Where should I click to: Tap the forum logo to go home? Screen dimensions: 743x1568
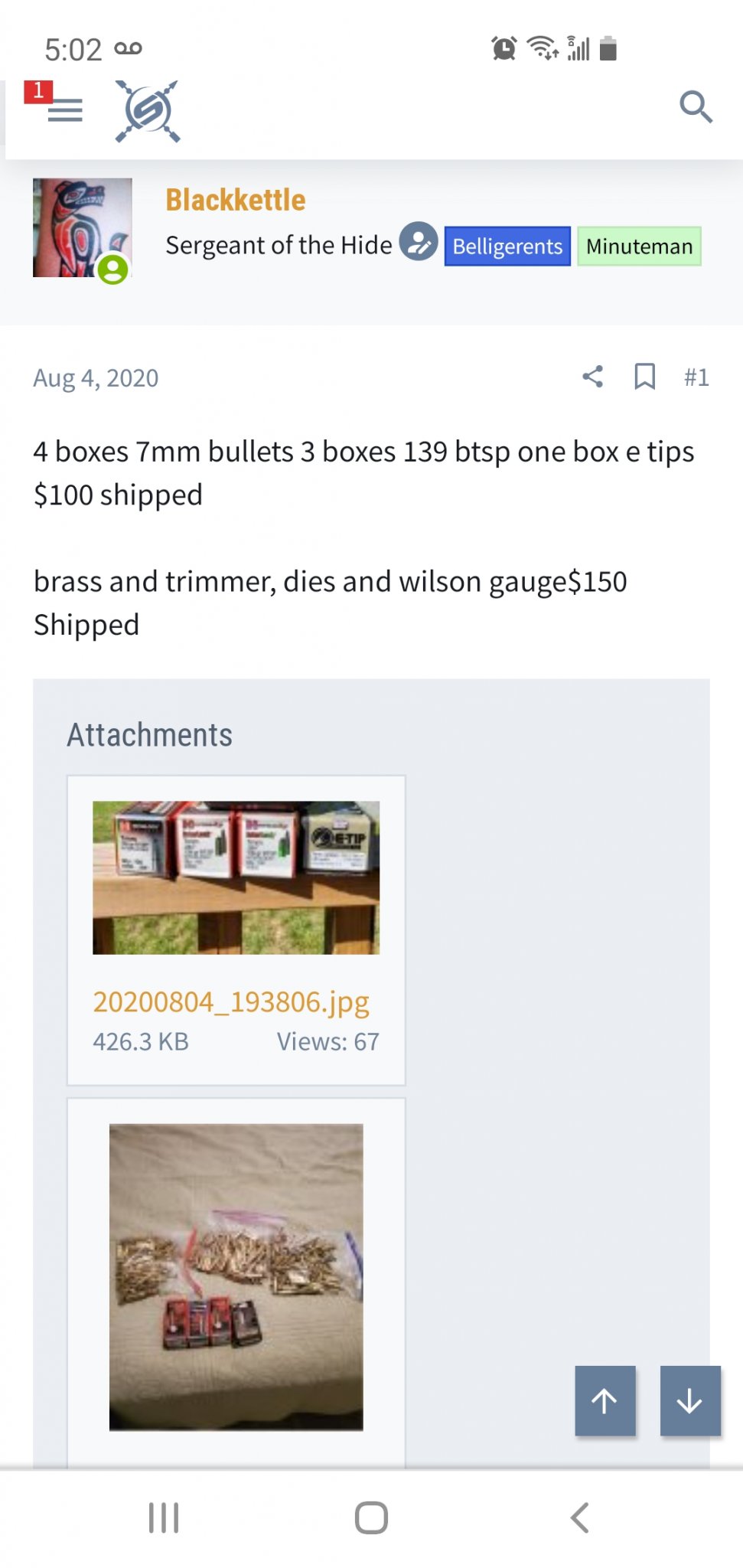coord(148,111)
